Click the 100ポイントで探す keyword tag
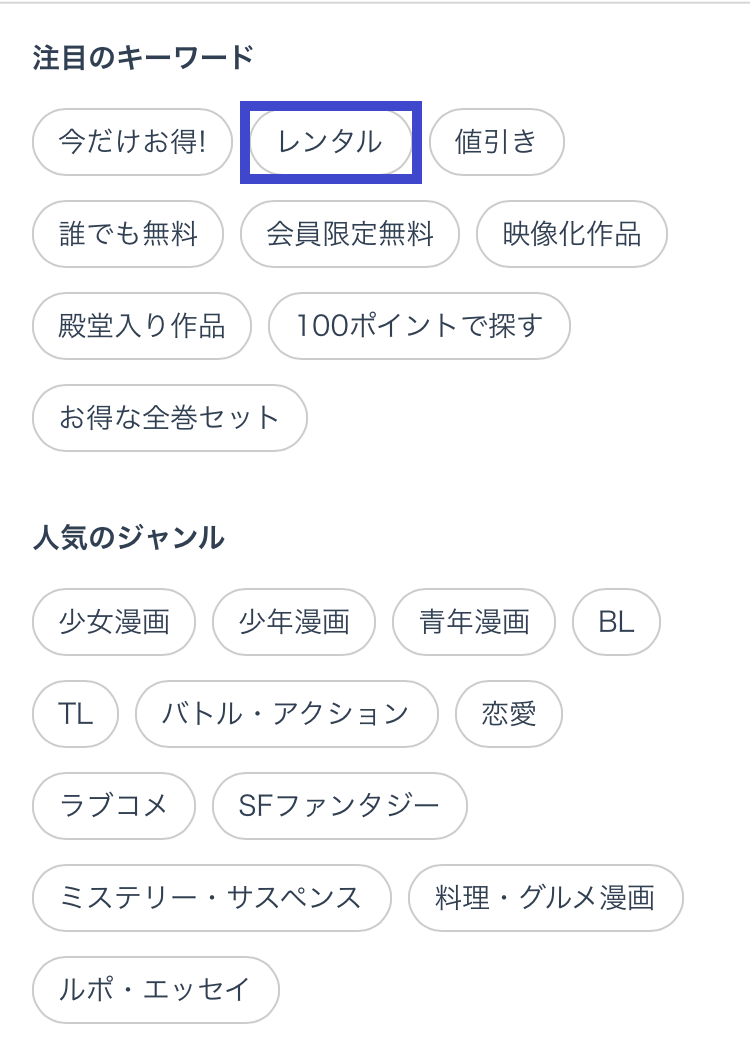750x1054 pixels. [418, 326]
